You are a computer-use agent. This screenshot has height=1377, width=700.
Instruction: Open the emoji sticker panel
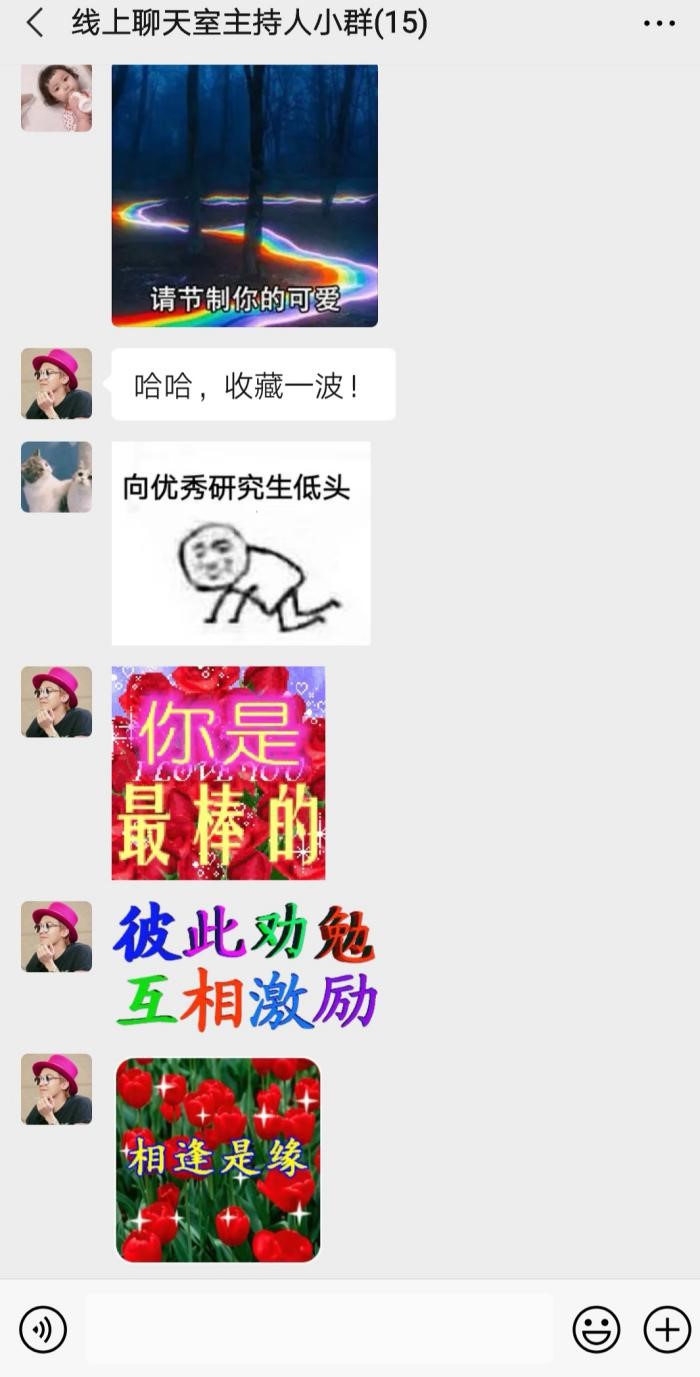tap(596, 1330)
